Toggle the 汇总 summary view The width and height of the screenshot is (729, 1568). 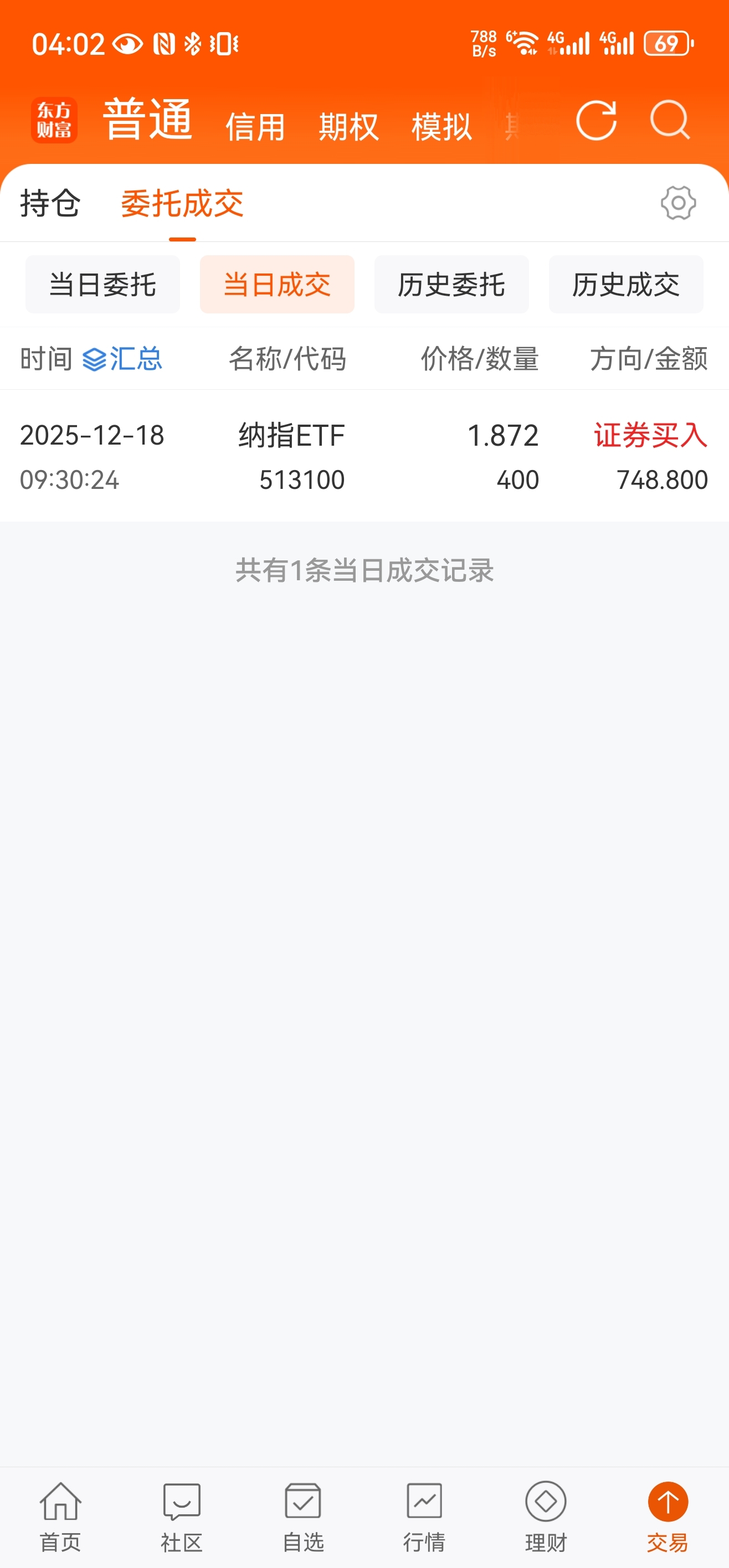(123, 359)
